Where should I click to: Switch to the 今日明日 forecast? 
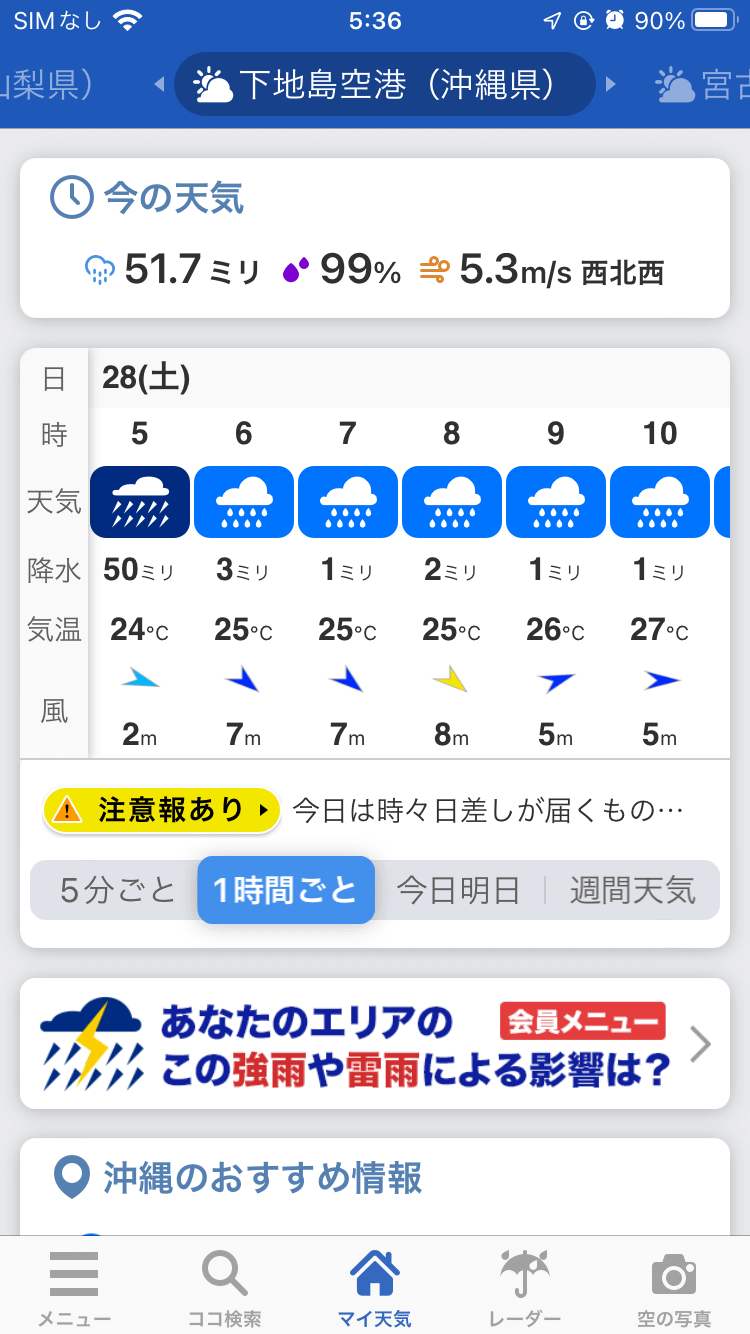[x=458, y=890]
